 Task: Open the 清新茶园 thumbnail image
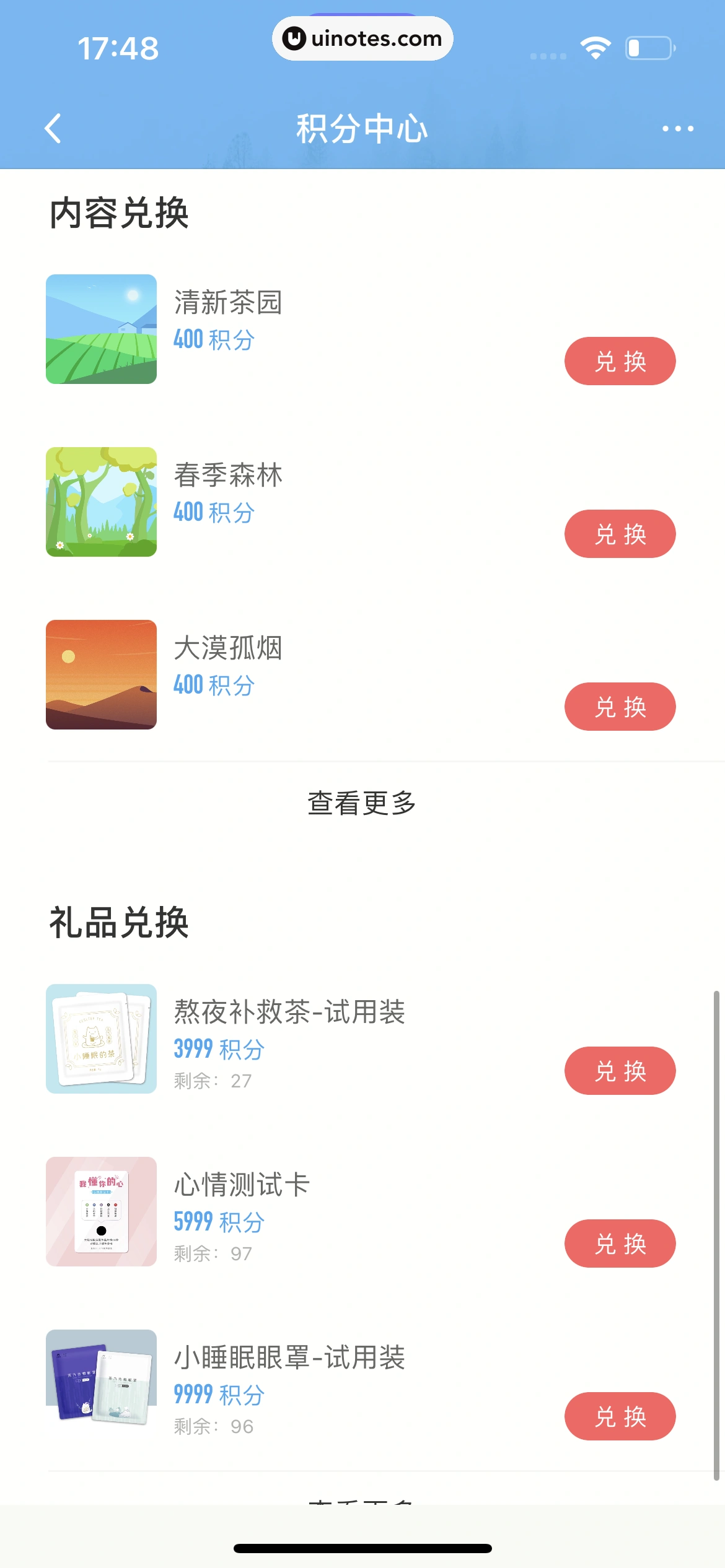tap(102, 331)
